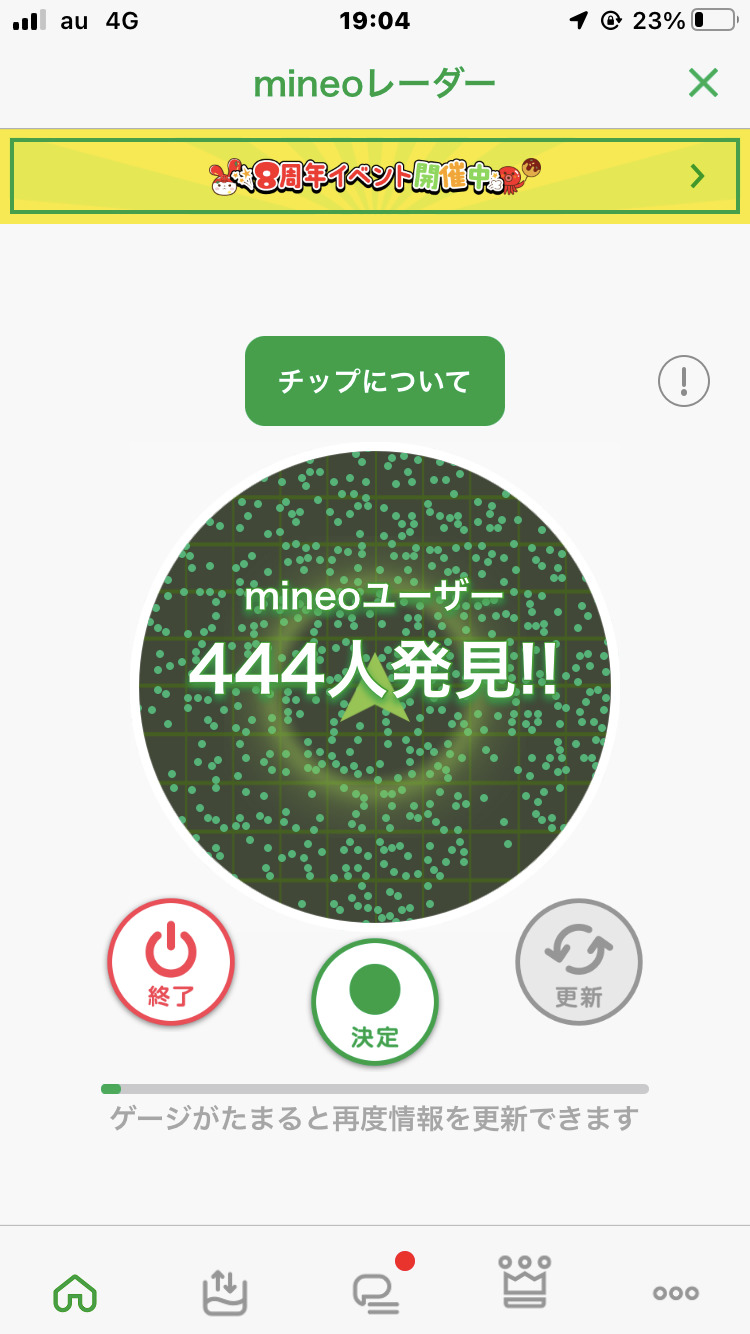
Task: Switch to the crown ranking tab
Action: coord(525,1283)
